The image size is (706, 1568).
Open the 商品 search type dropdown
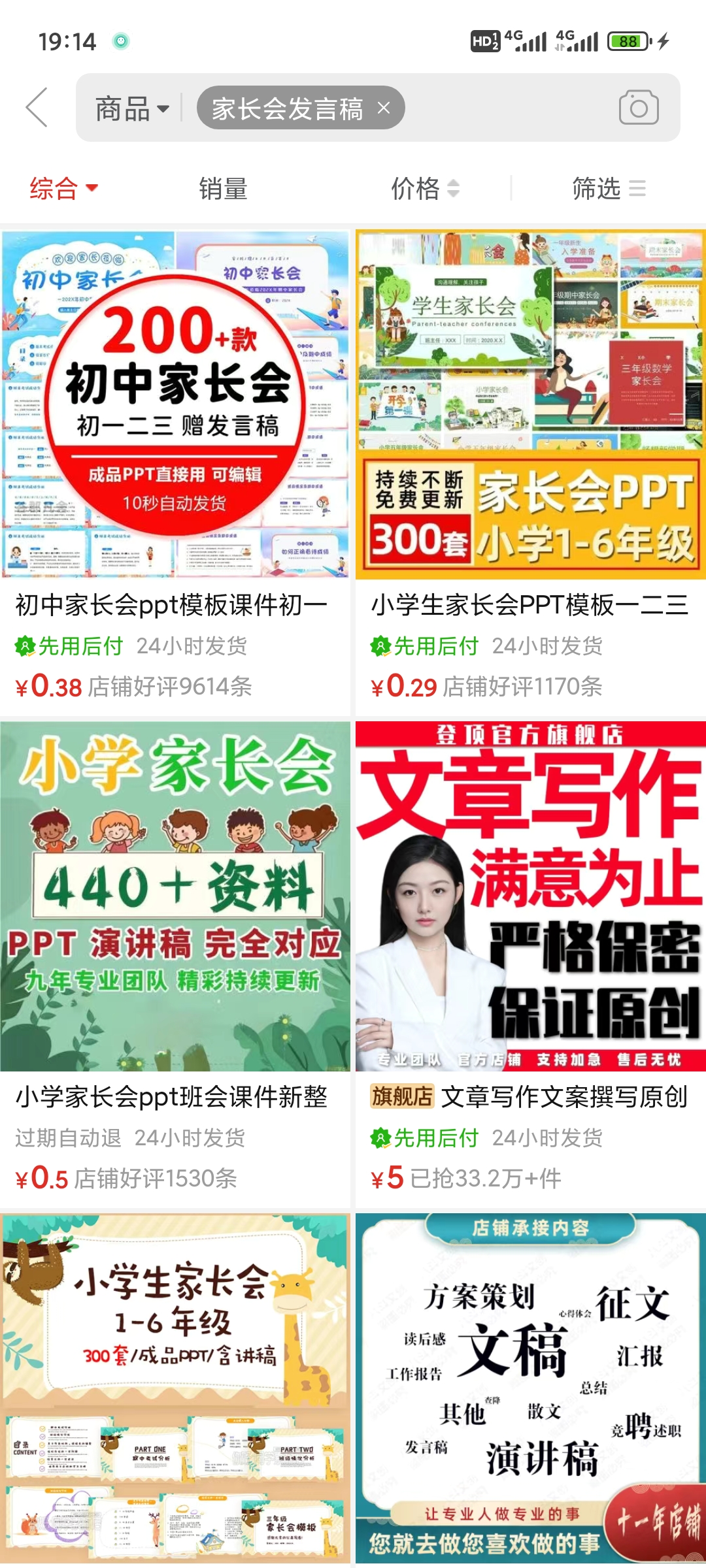132,108
